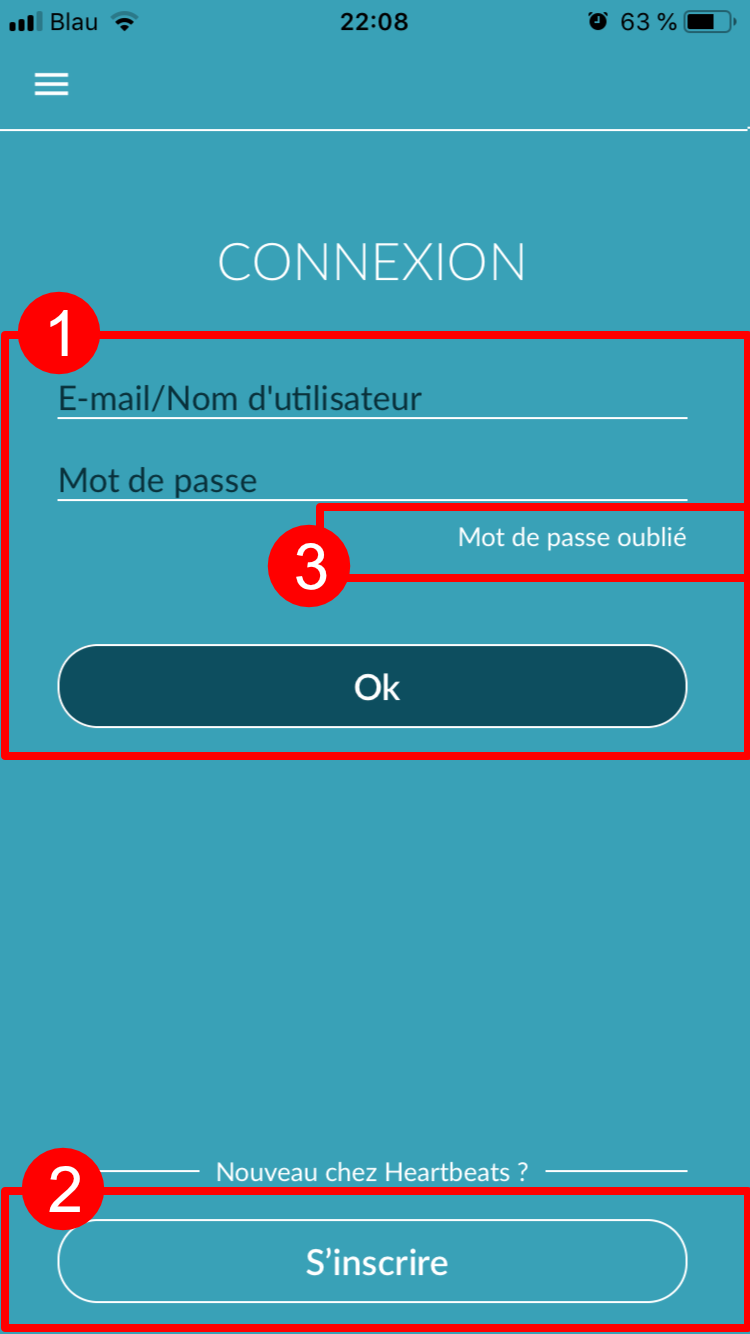Open the Mot de passe oublié link

point(572,537)
